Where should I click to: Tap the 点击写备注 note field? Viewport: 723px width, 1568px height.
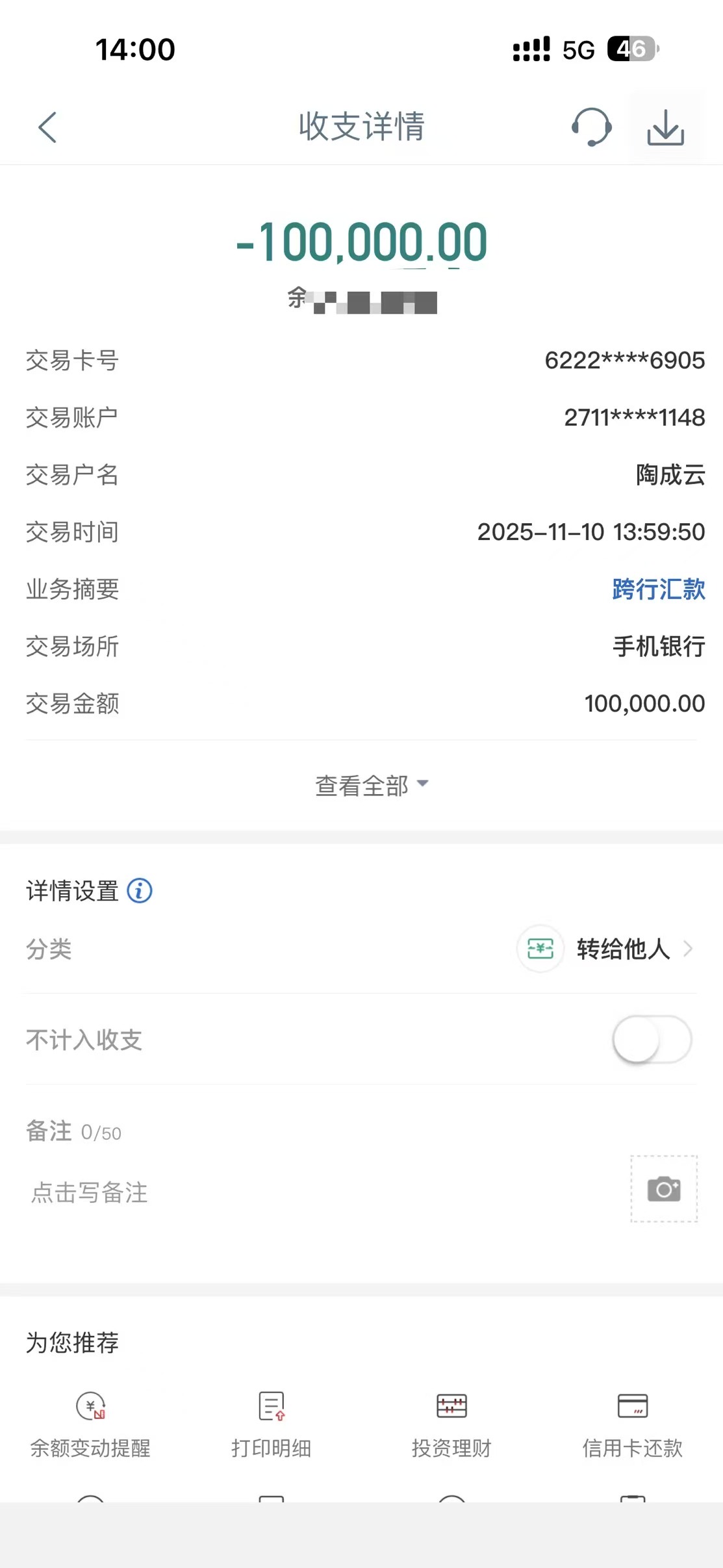(90, 1192)
